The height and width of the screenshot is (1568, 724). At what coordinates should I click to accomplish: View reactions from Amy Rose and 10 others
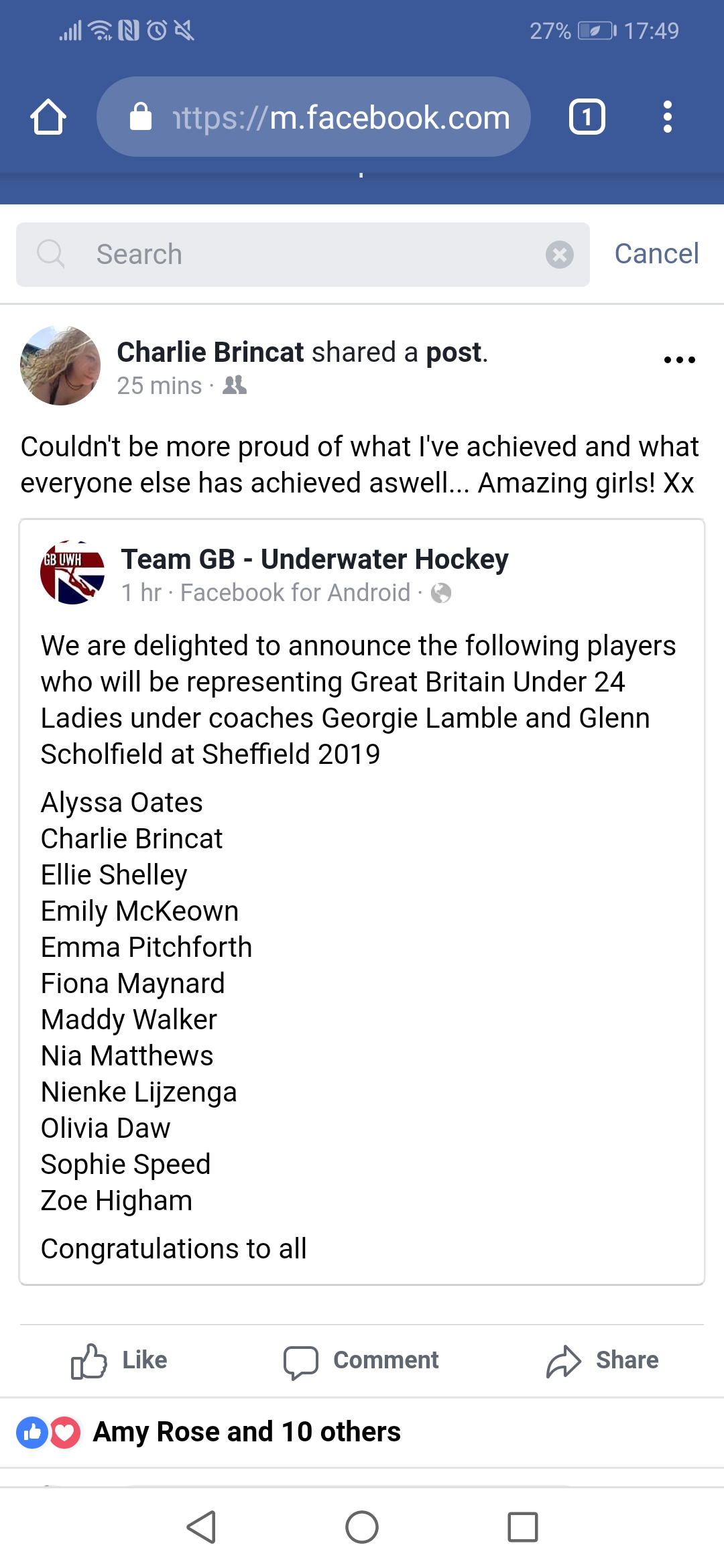click(x=208, y=1432)
